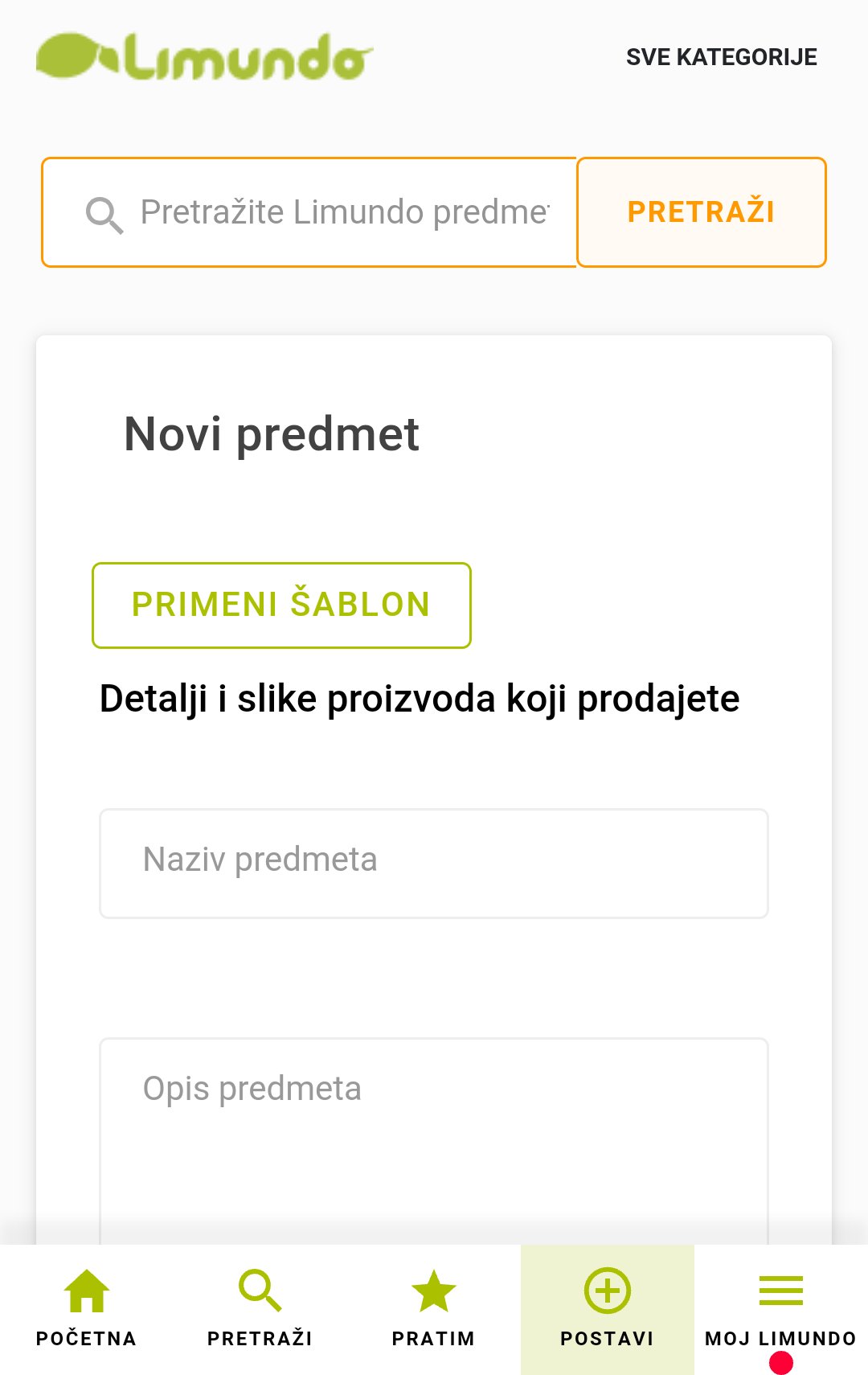Click the magnifier icon inside the search bar
This screenshot has height=1375, width=868.
point(104,211)
